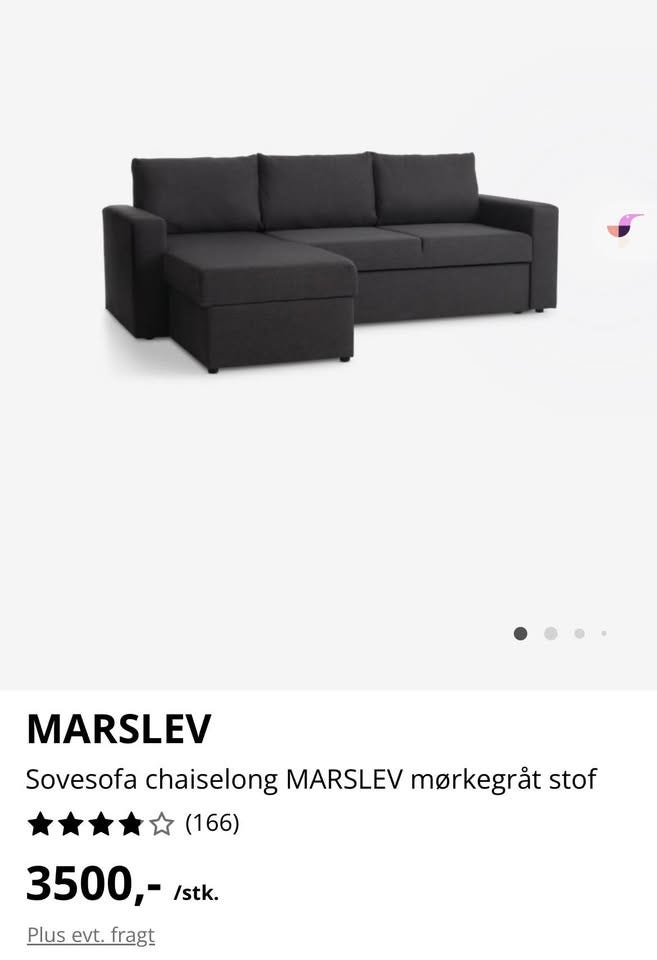Tap the floating hummingbird icon
The width and height of the screenshot is (657, 960).
point(625,228)
